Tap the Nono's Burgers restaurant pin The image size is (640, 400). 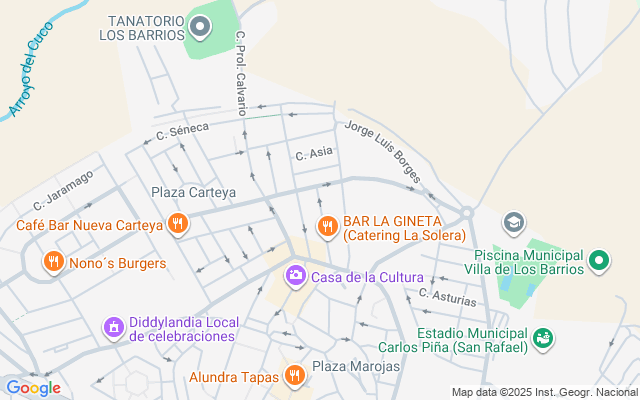click(53, 262)
